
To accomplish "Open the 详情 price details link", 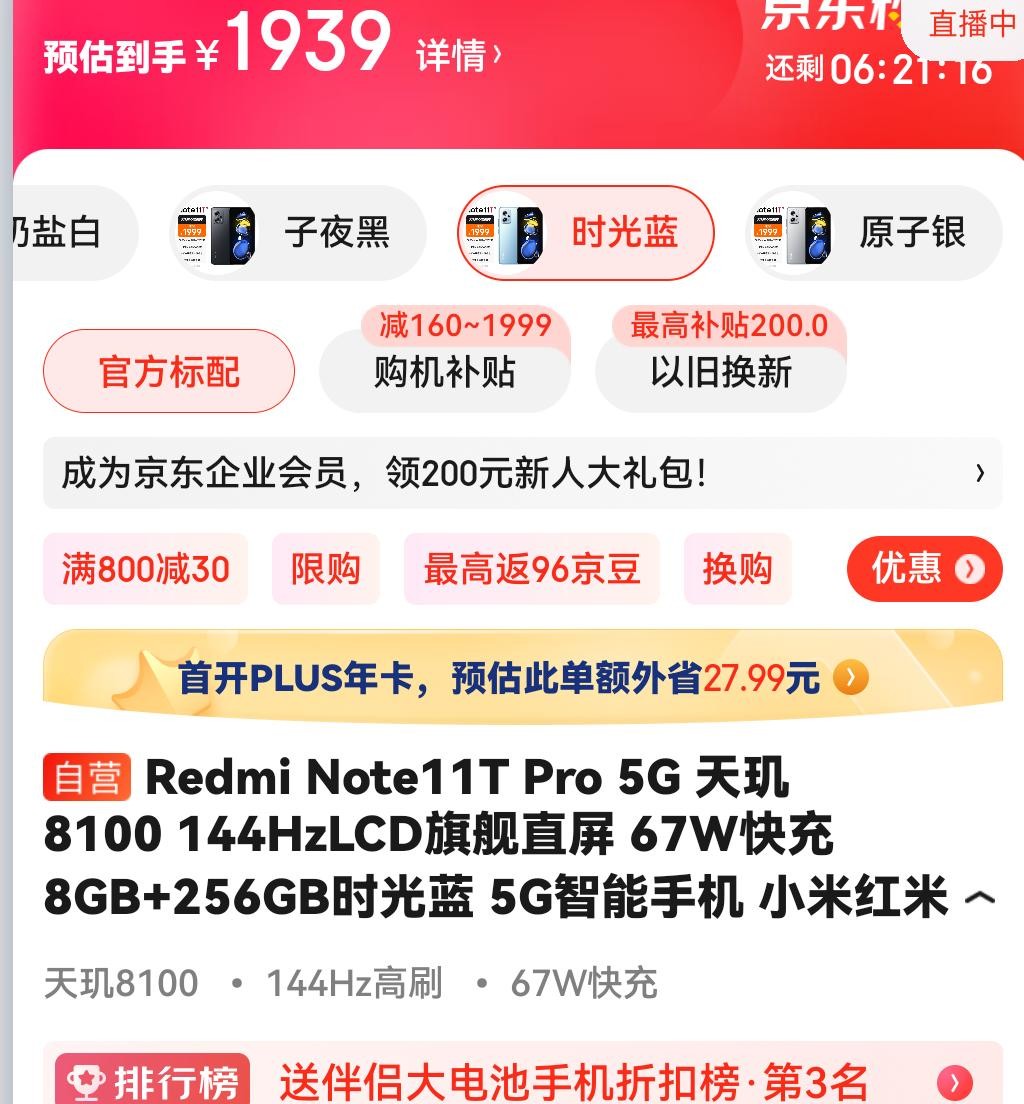I will [x=458, y=56].
